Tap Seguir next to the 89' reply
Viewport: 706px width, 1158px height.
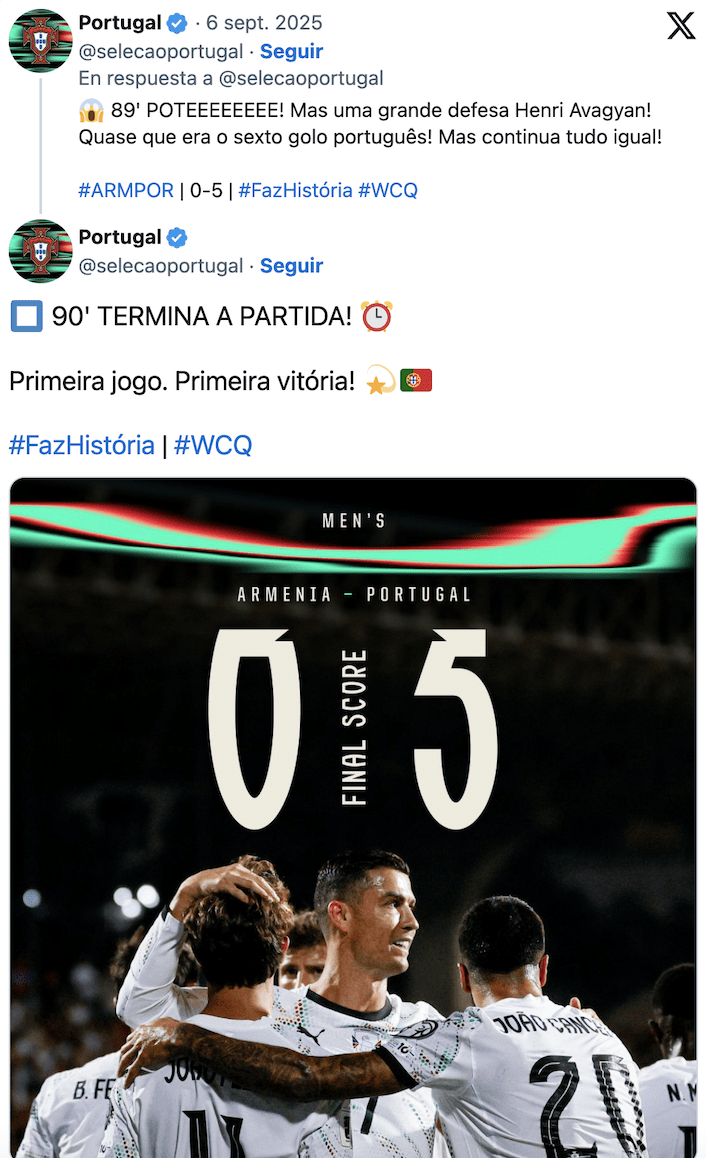click(x=291, y=51)
